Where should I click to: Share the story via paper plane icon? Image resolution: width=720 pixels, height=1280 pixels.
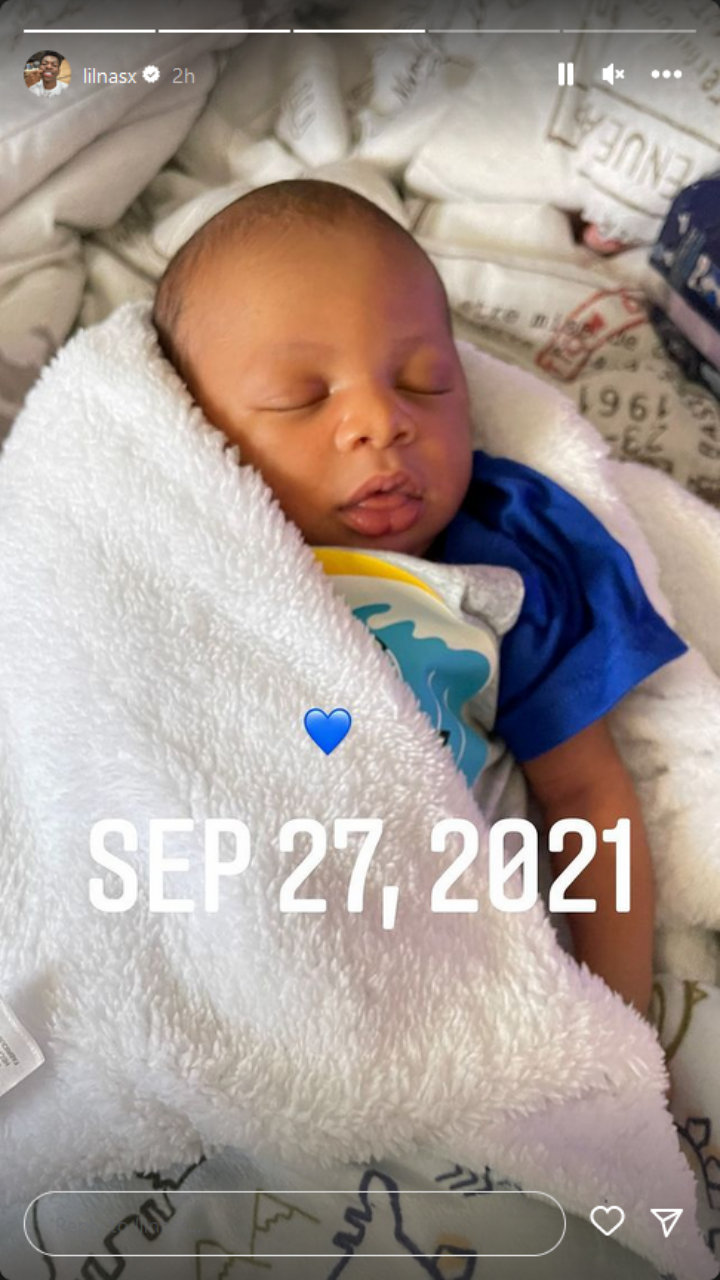click(666, 1221)
